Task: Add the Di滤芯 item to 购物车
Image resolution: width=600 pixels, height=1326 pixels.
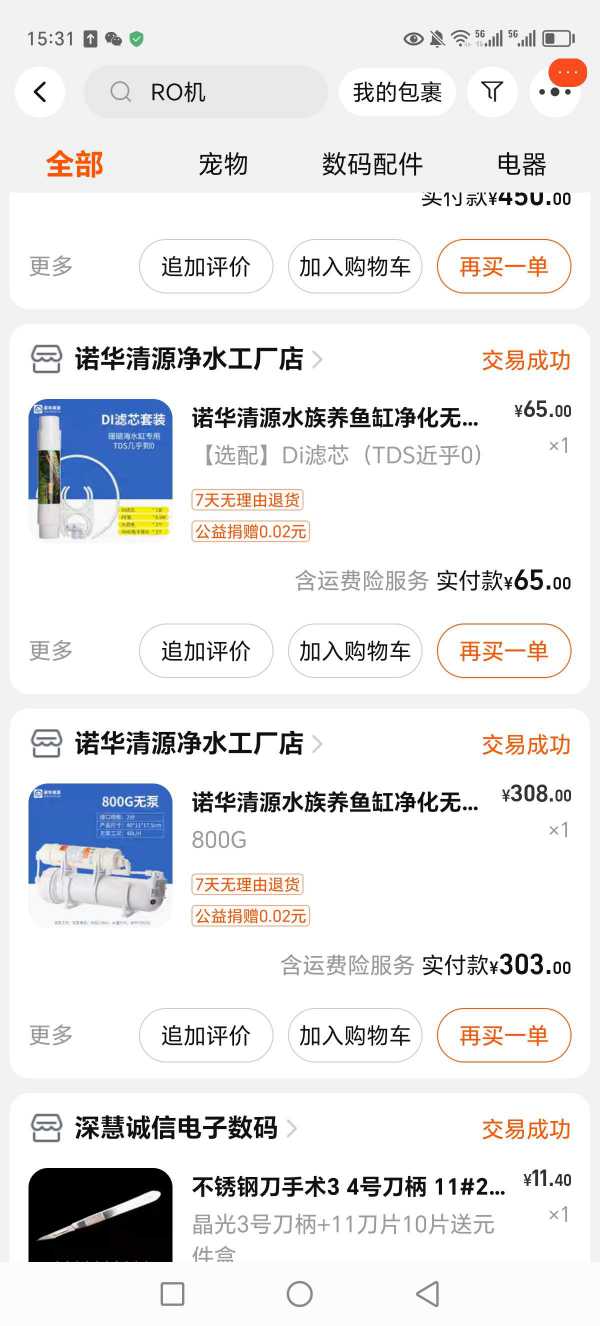Action: coord(355,651)
